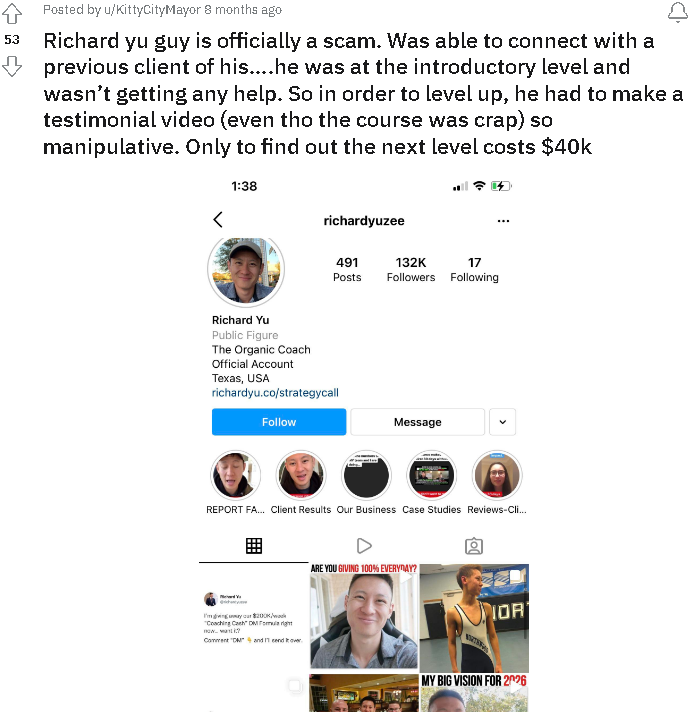Downvote the Richard Yu scam post
Image resolution: width=691 pixels, height=712 pixels.
(12, 67)
